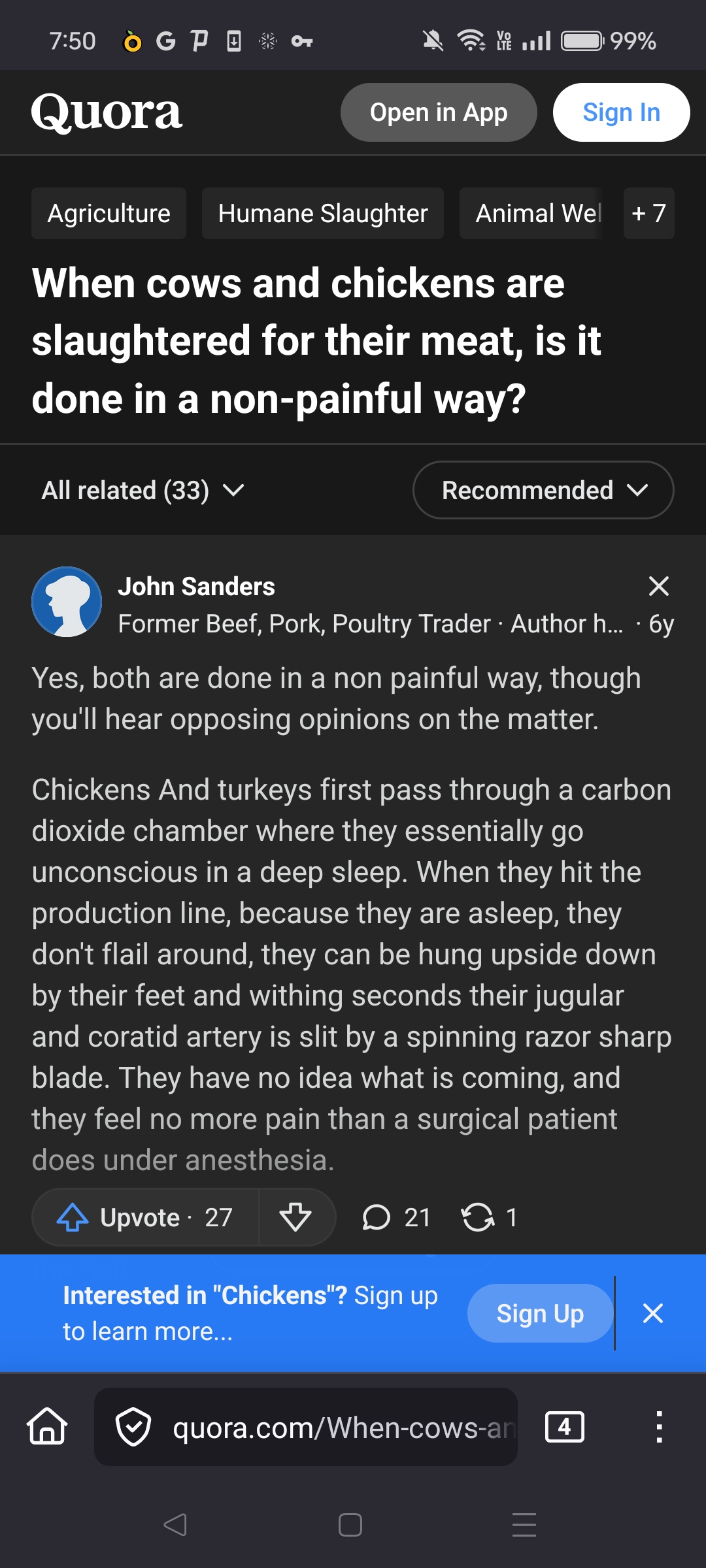Open the browser tab switcher showing 4
706x1568 pixels.
(x=565, y=1427)
